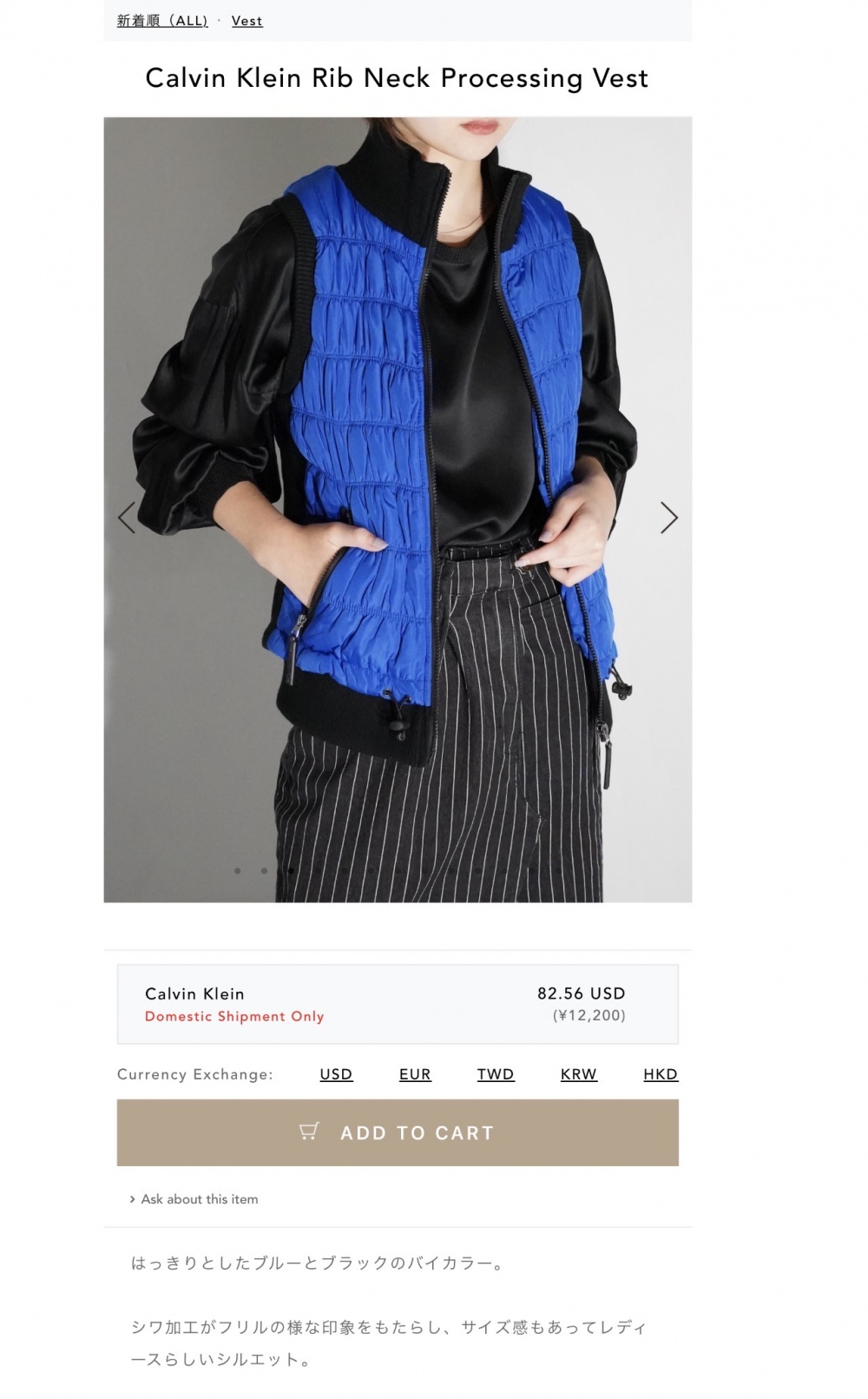
Task: Open the 新着順 (ALL) breadcrumb link
Action: 162,21
